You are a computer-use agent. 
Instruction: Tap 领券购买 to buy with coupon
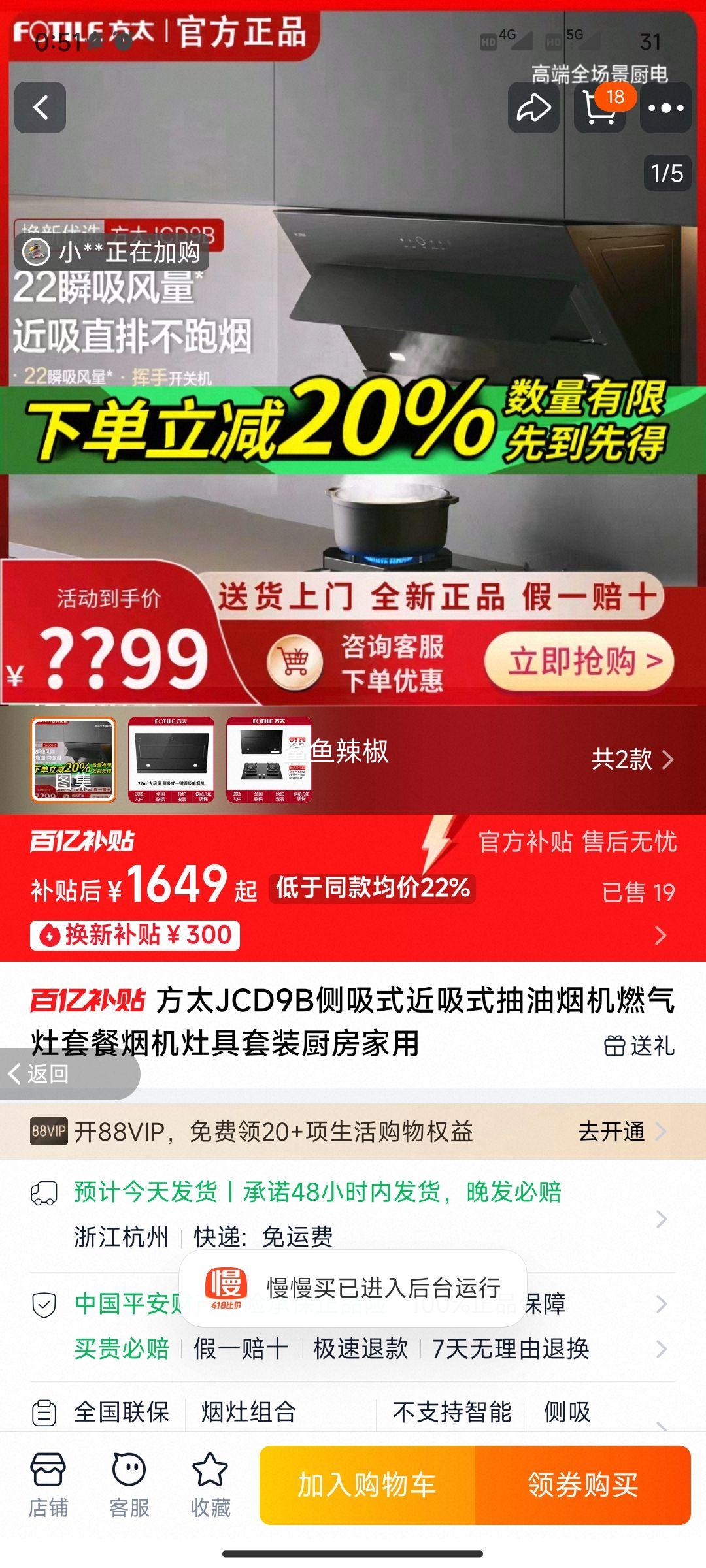click(x=582, y=1485)
